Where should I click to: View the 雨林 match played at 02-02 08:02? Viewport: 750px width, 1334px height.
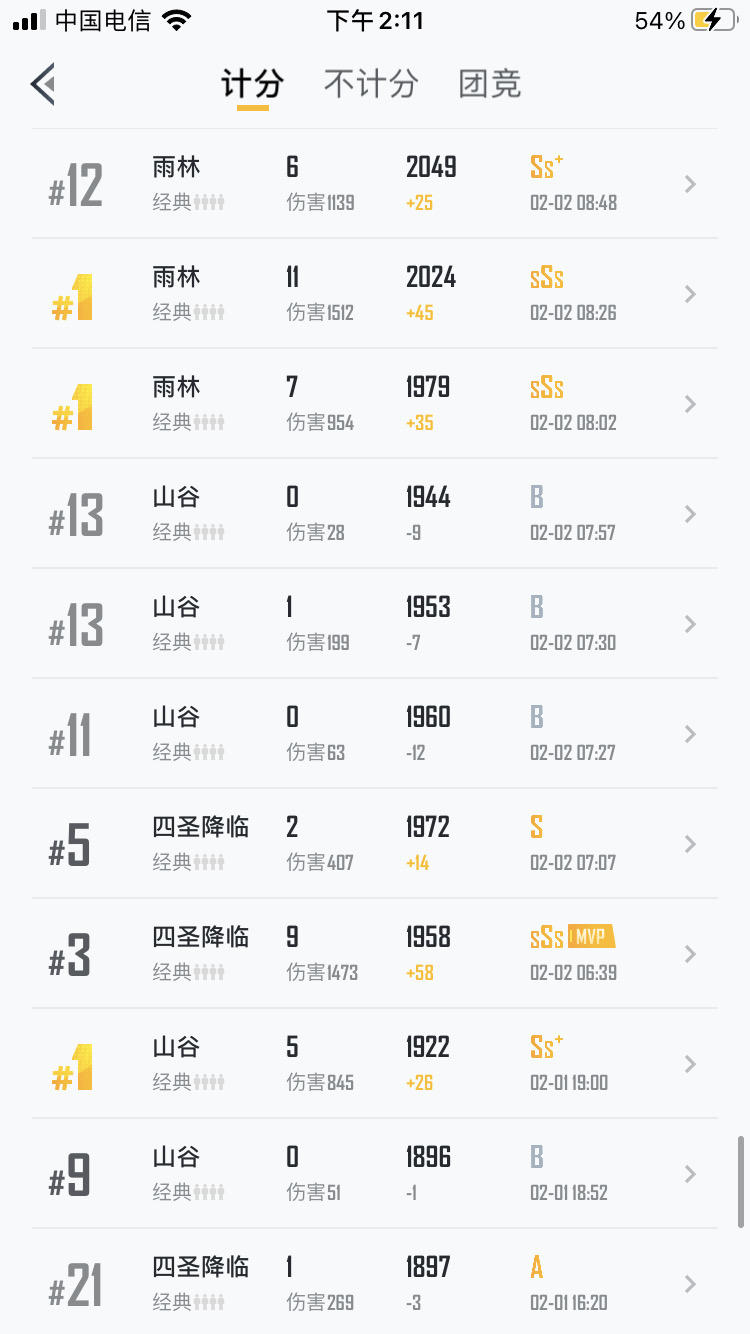374,404
